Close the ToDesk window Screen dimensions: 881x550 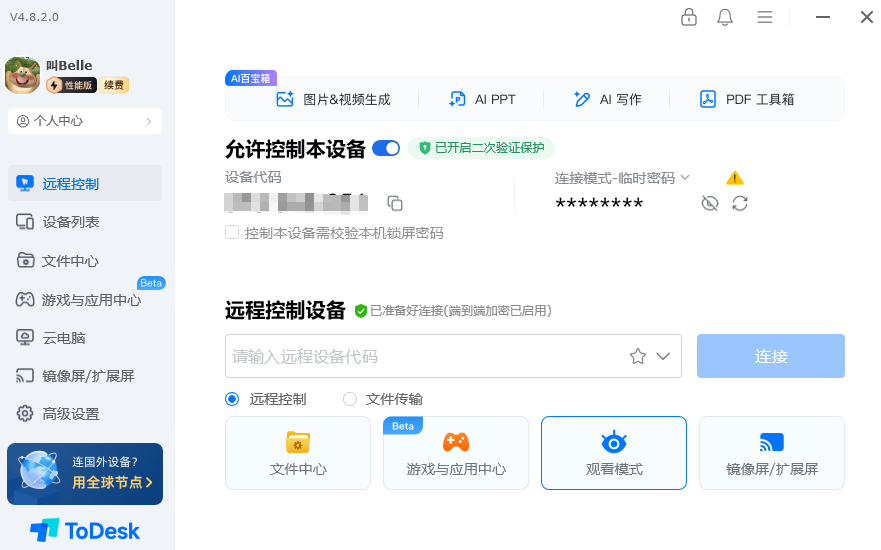866,17
